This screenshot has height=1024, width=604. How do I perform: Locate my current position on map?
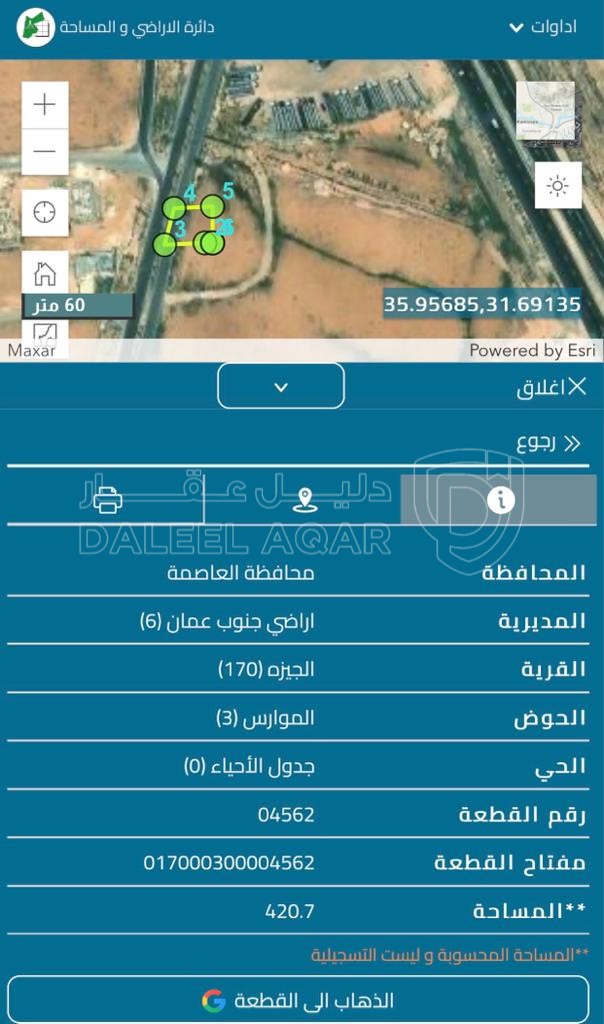[45, 212]
